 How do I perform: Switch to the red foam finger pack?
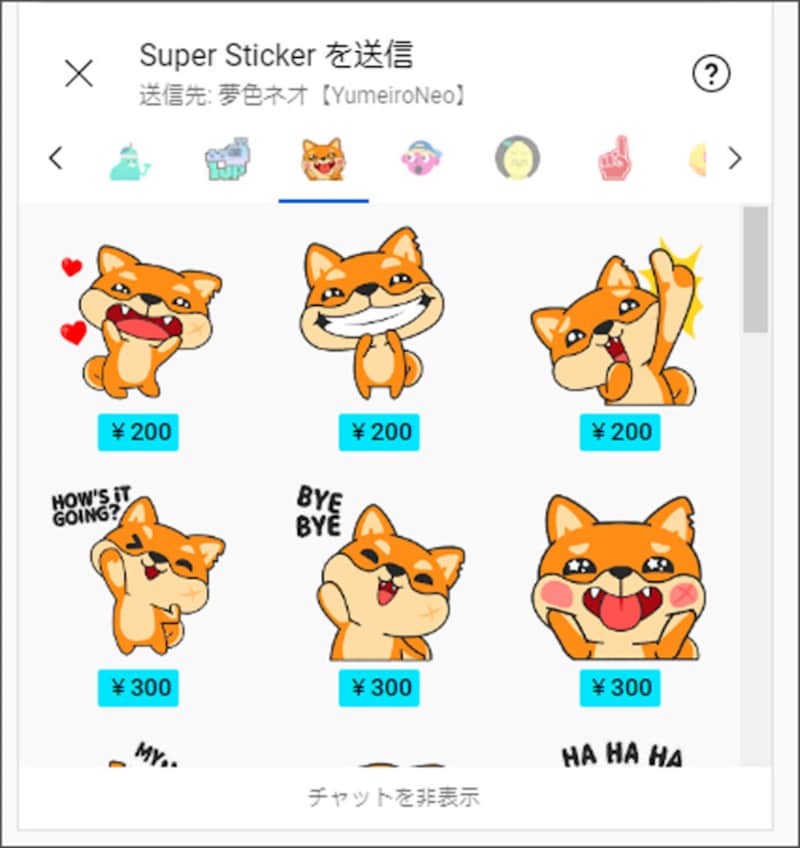[x=613, y=159]
